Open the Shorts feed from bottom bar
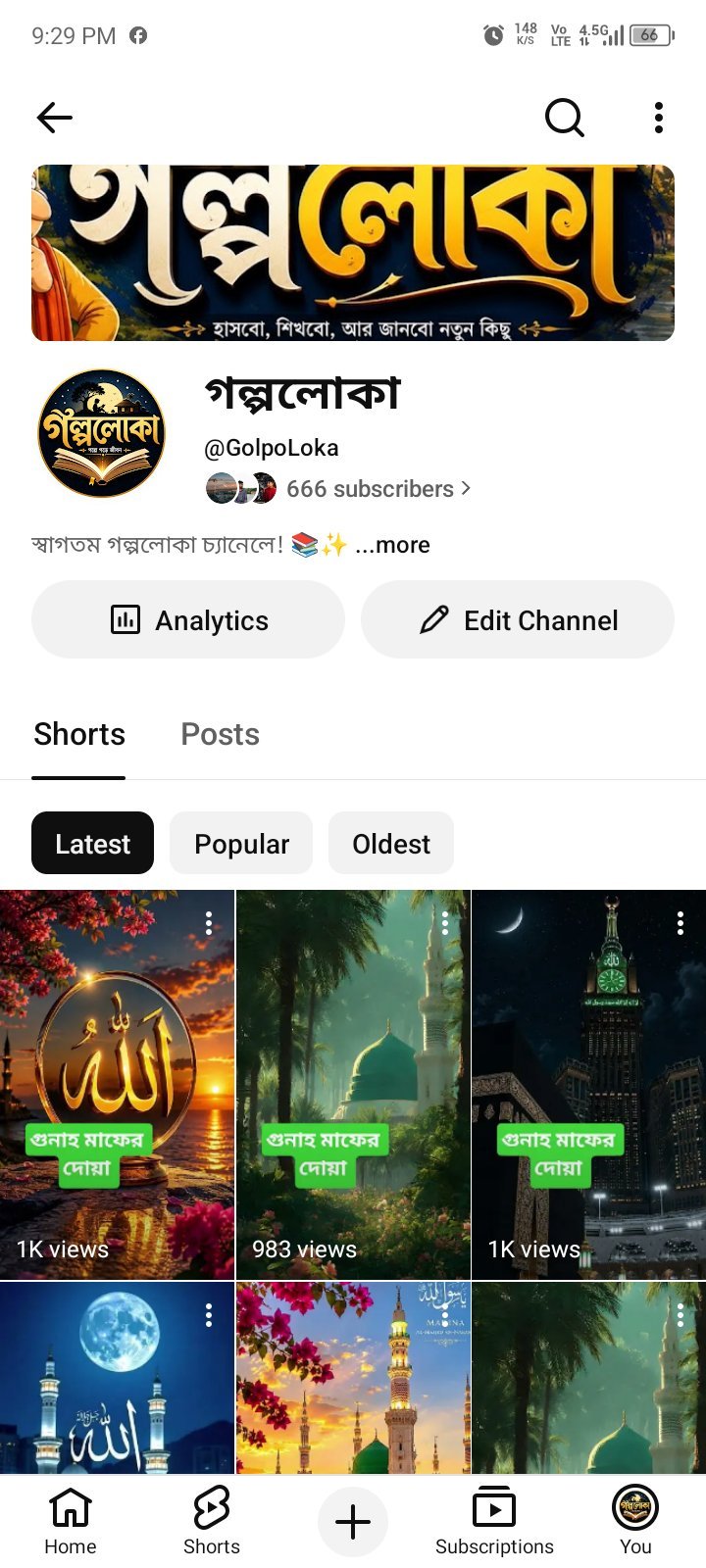This screenshot has height=1568, width=706. [212, 1520]
